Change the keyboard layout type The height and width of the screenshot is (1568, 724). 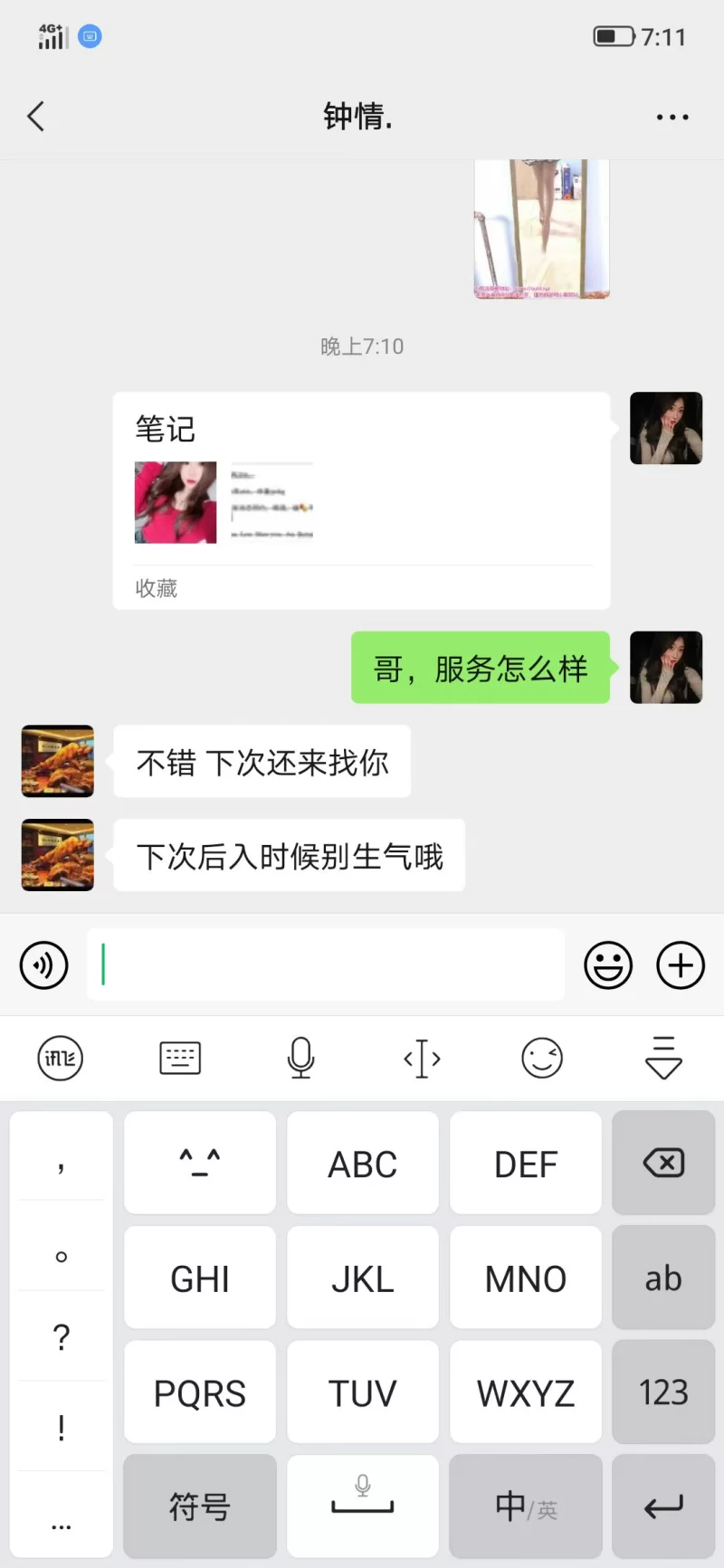180,1058
